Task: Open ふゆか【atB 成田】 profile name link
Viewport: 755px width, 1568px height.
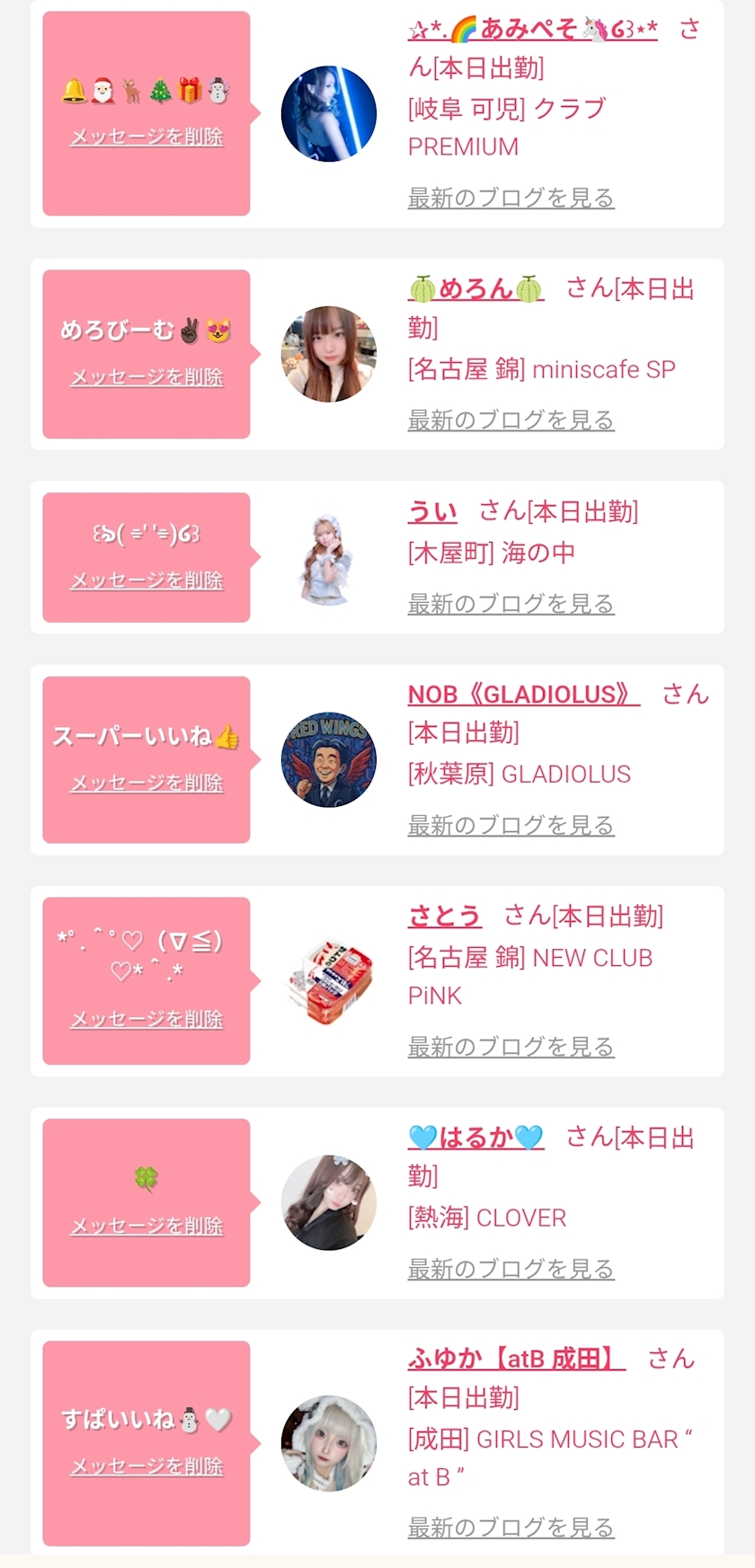Action: point(516,1358)
